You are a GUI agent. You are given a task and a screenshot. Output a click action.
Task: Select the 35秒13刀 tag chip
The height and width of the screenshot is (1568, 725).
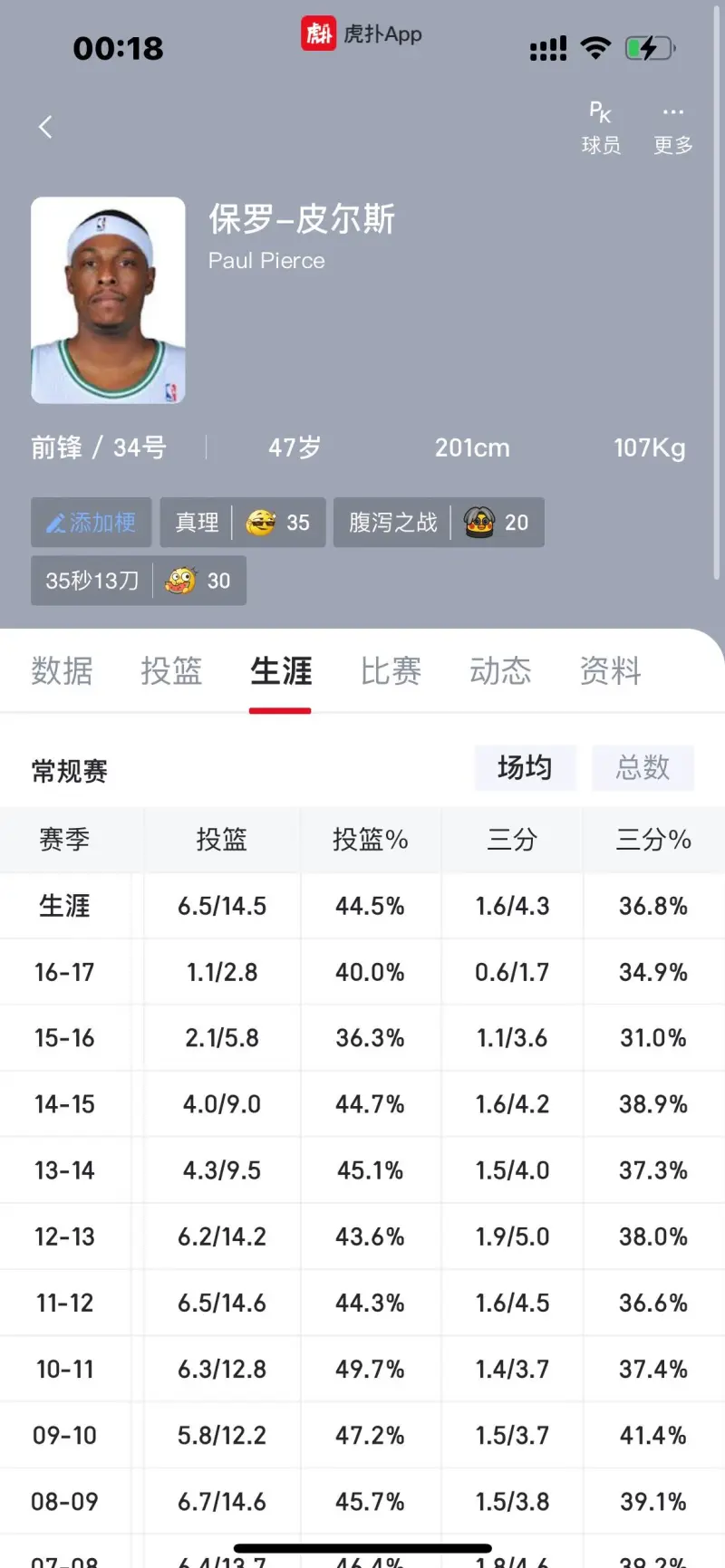point(139,580)
